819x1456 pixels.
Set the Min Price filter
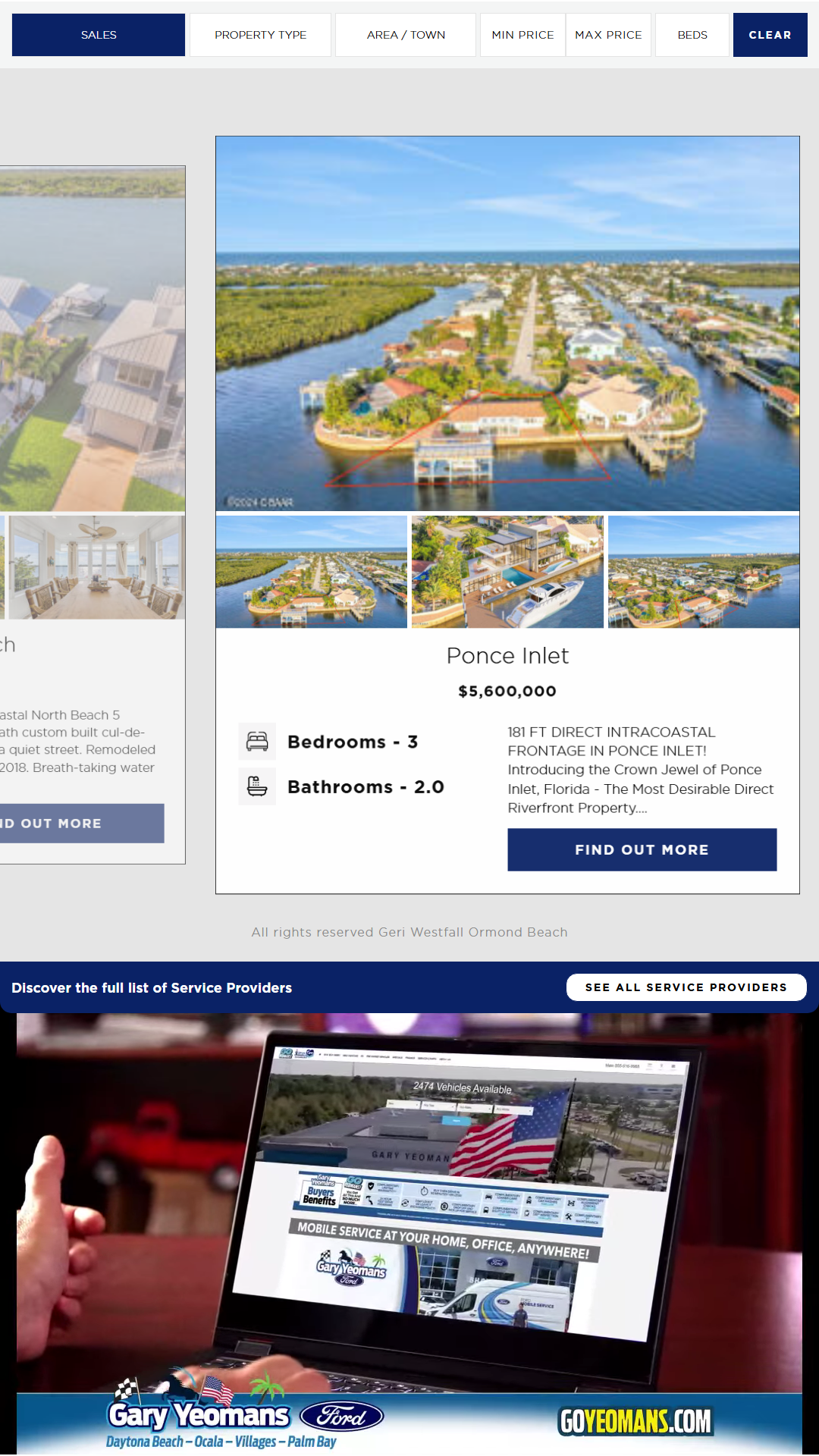(x=522, y=35)
